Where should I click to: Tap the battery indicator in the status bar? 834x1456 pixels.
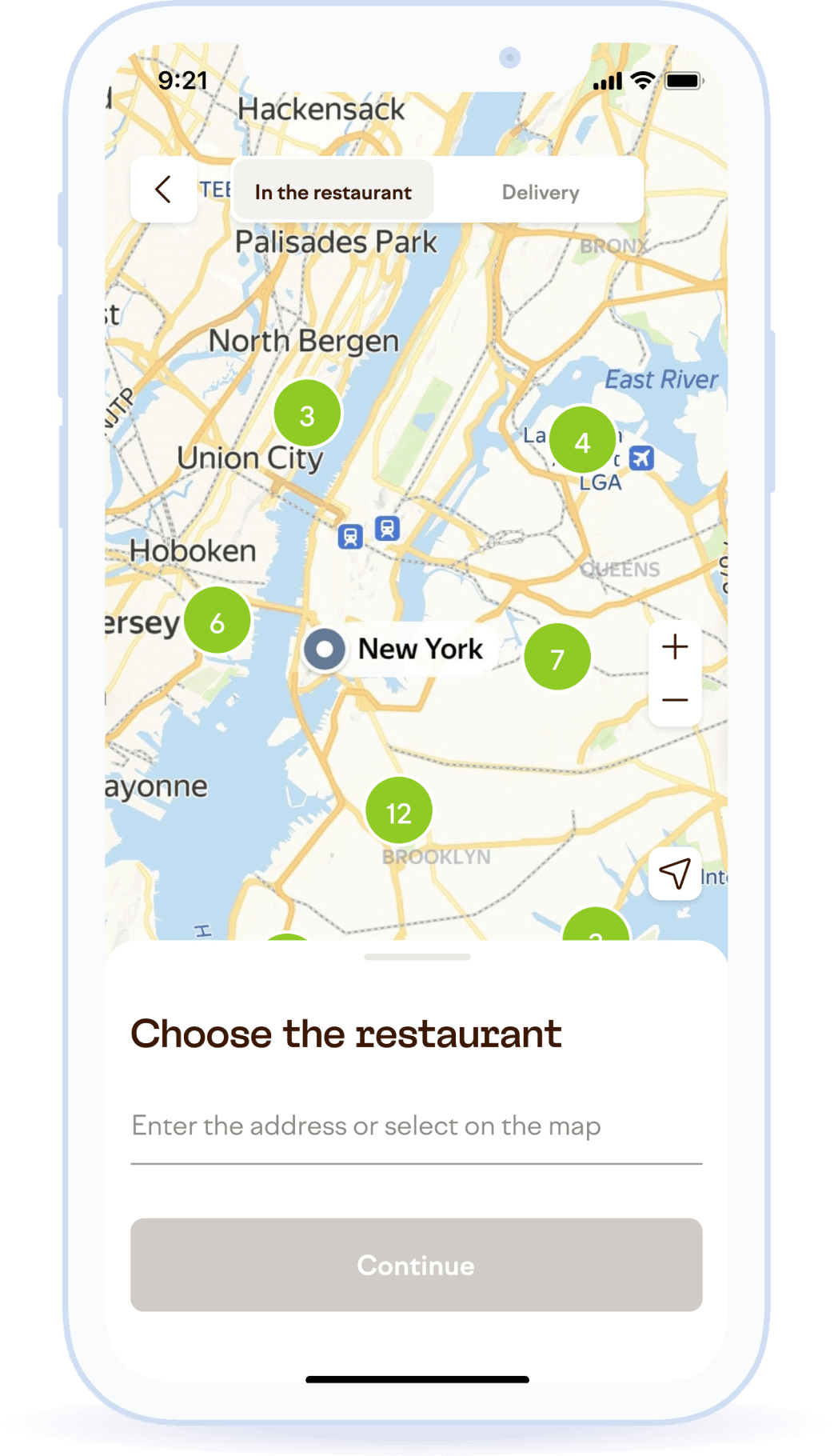tap(684, 80)
